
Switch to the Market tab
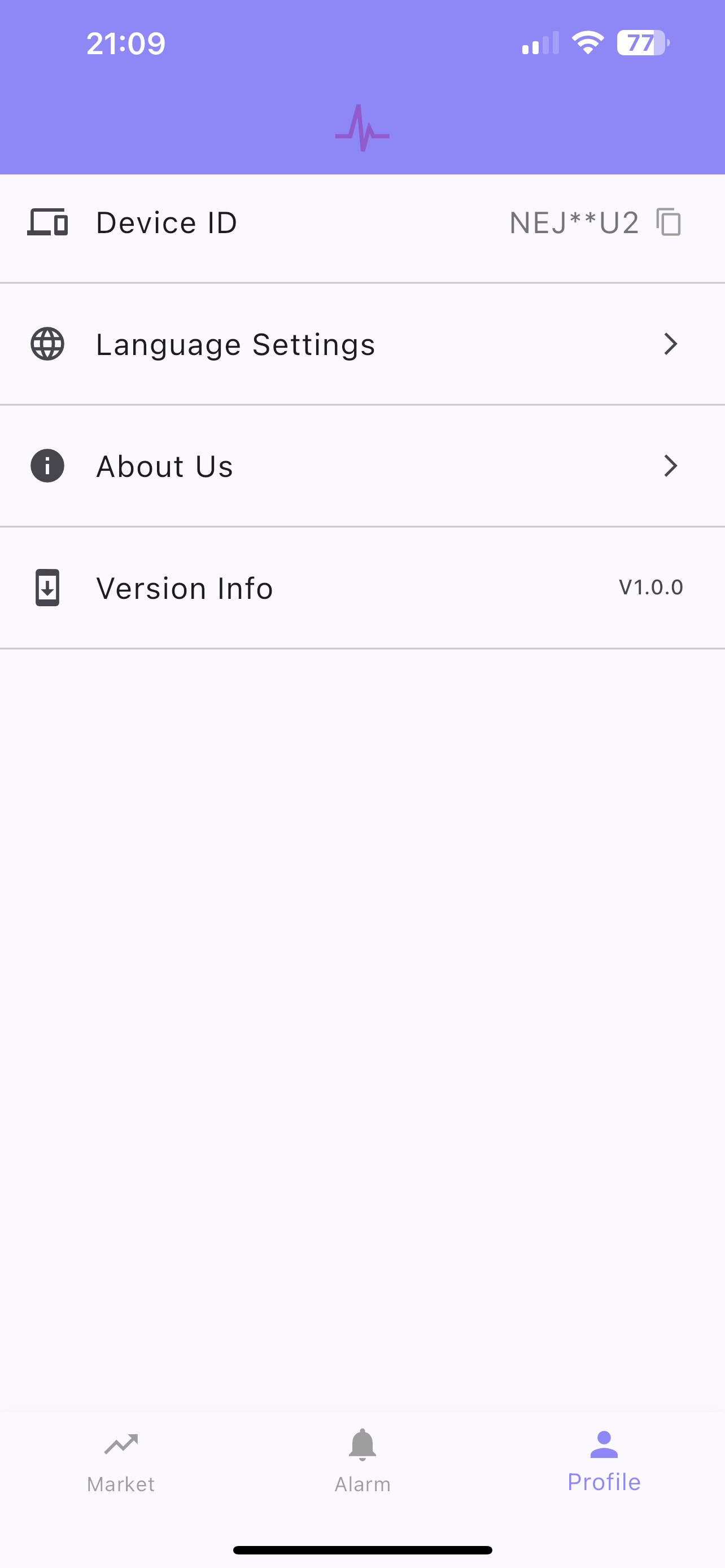tap(120, 1462)
